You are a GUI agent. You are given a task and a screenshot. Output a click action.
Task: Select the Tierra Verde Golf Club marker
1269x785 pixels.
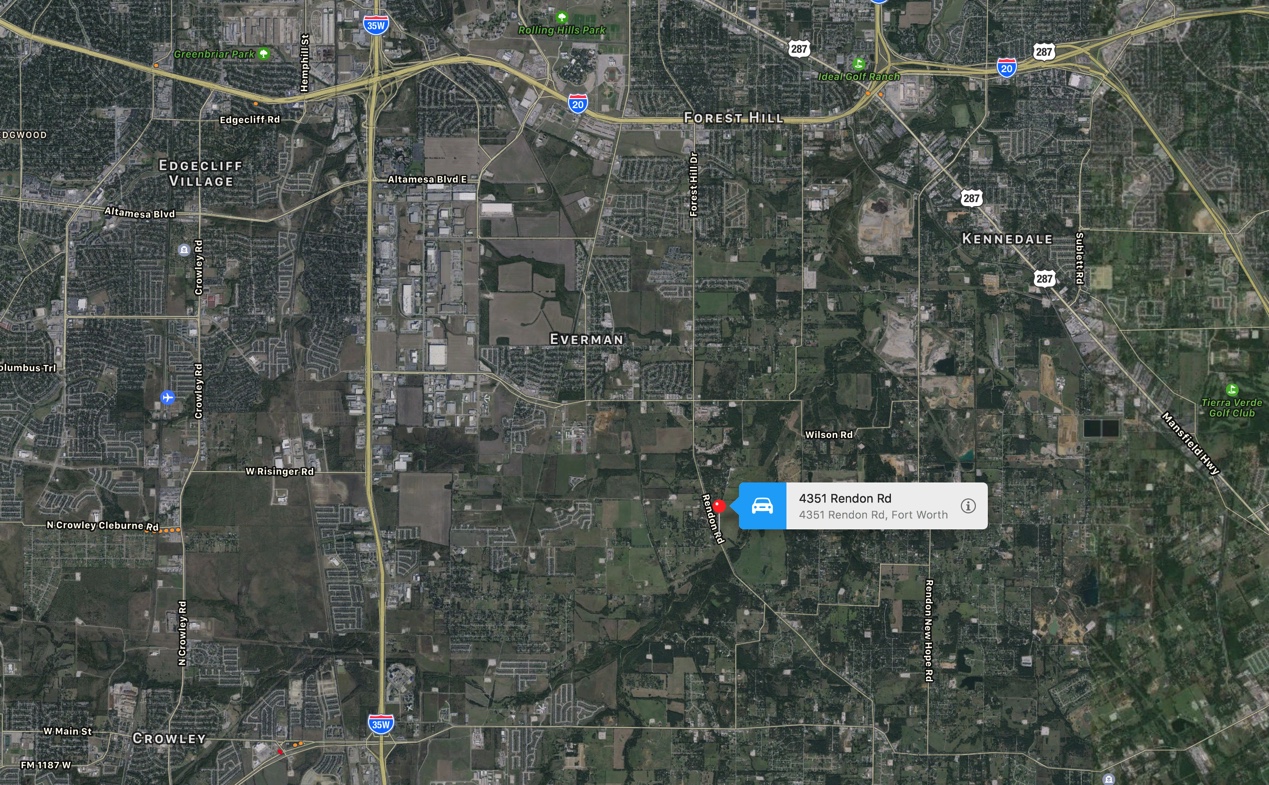point(1231,389)
